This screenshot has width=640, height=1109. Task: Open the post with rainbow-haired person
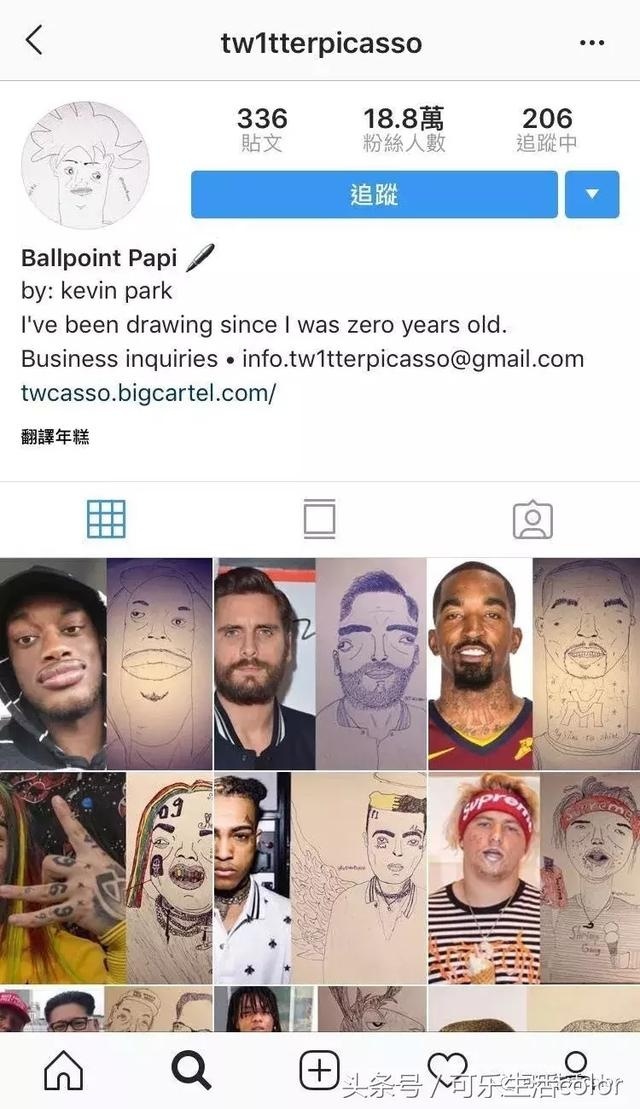coord(106,877)
